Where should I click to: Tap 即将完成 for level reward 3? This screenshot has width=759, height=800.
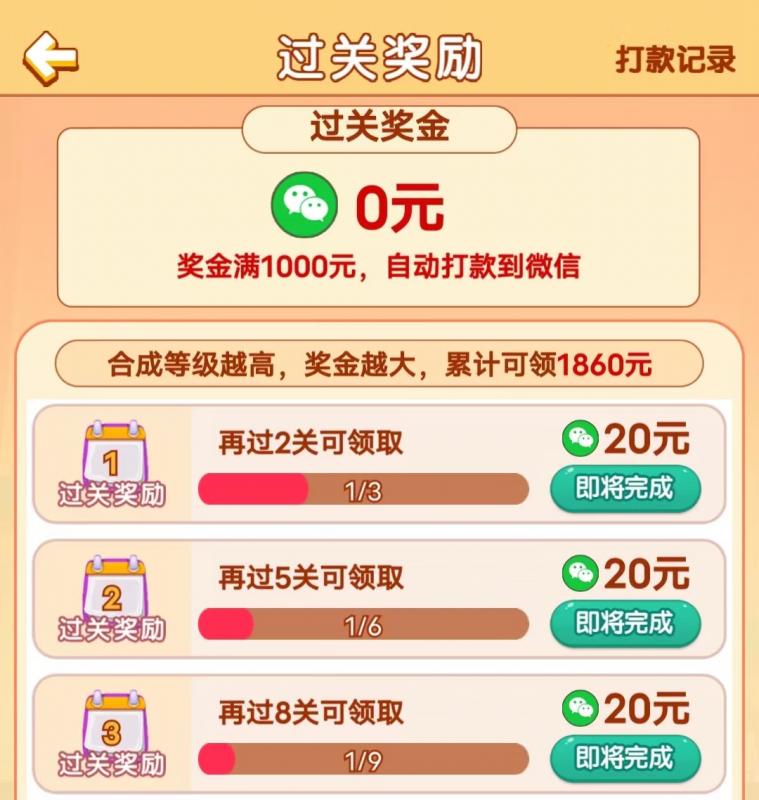click(x=625, y=757)
